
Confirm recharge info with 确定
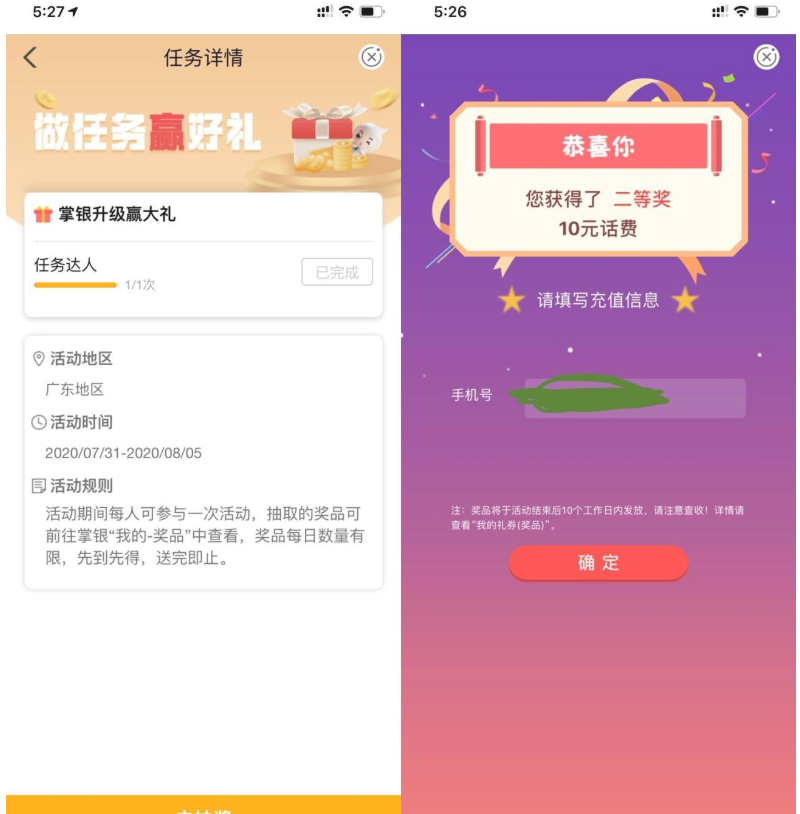[x=598, y=563]
